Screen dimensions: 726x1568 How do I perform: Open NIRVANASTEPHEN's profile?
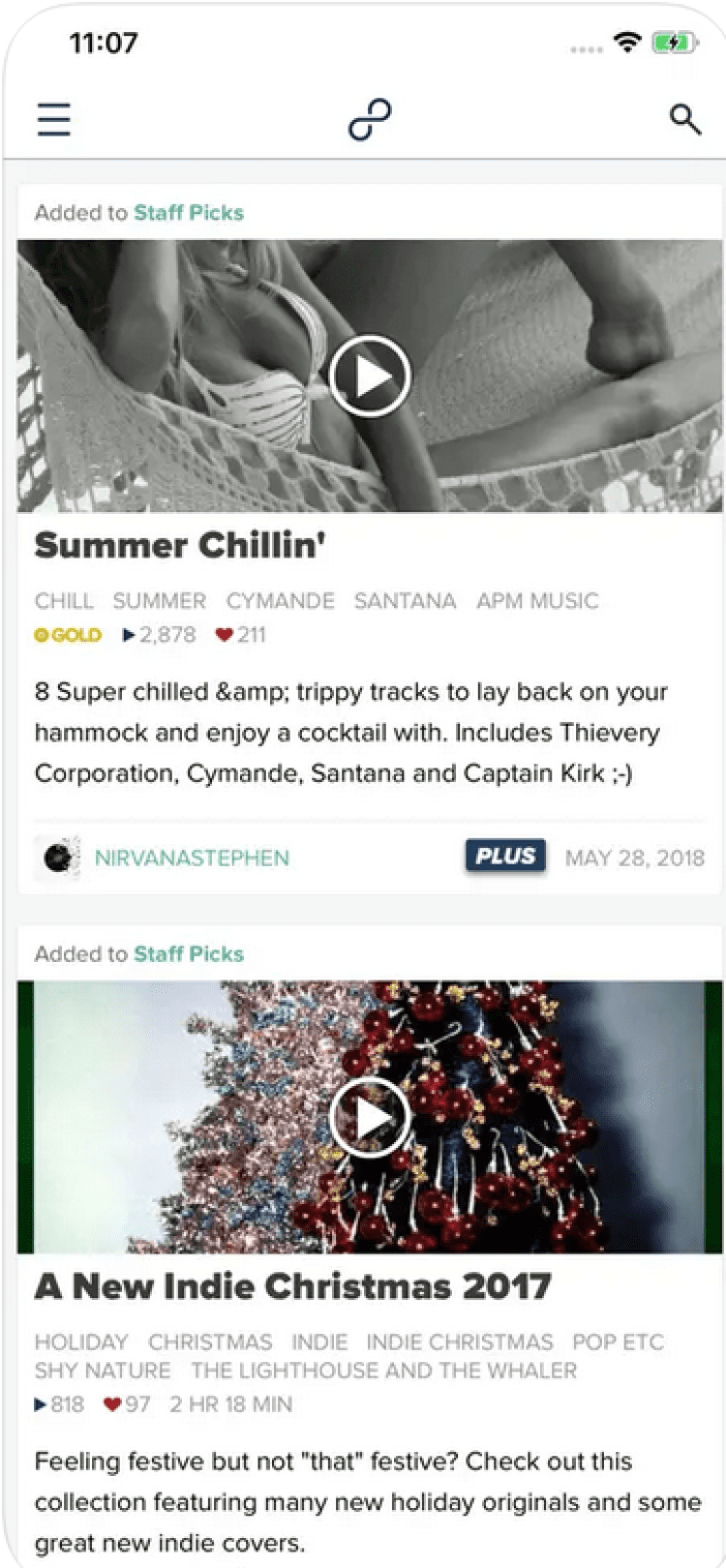(192, 859)
